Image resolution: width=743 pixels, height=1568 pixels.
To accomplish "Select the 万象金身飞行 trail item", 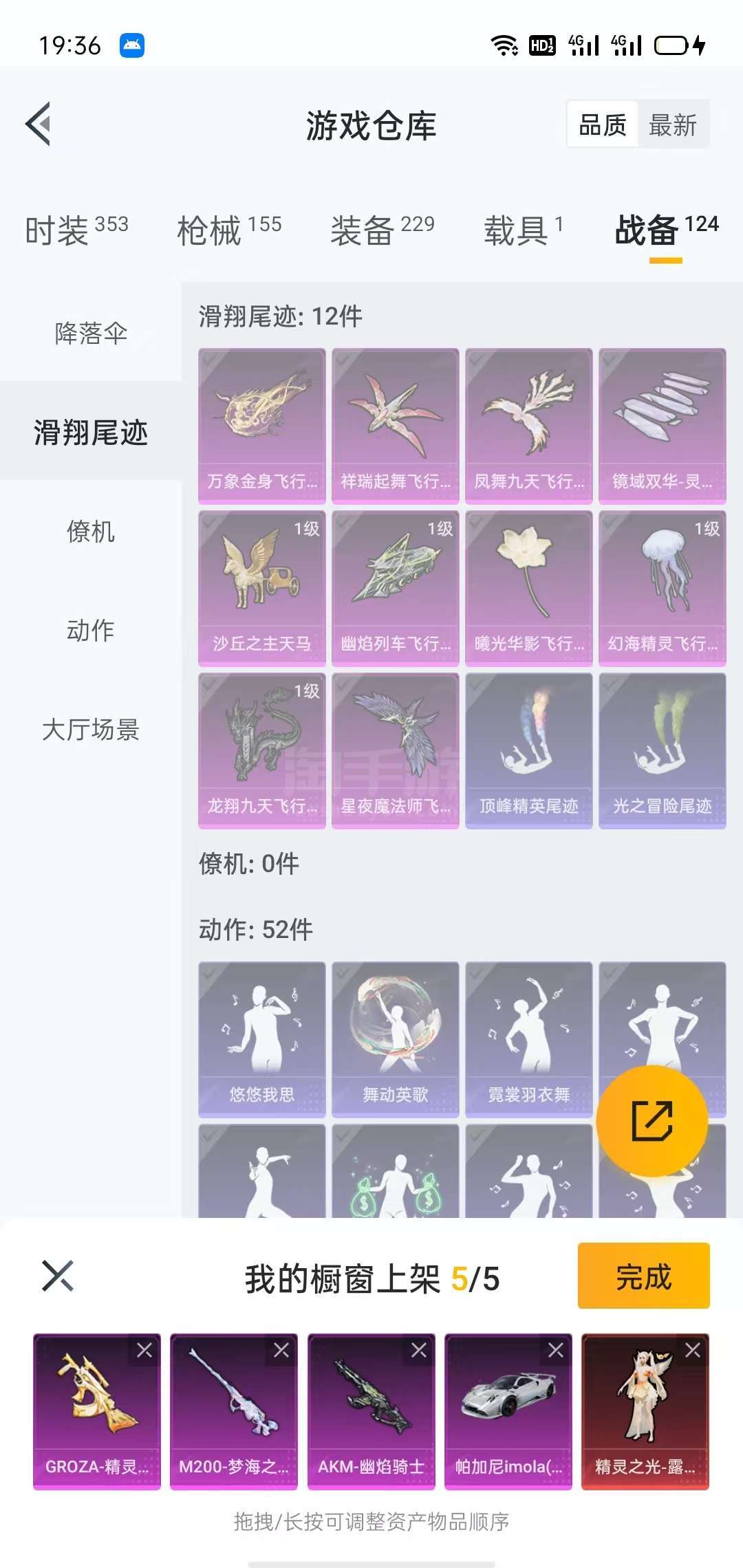I will pyautogui.click(x=261, y=425).
